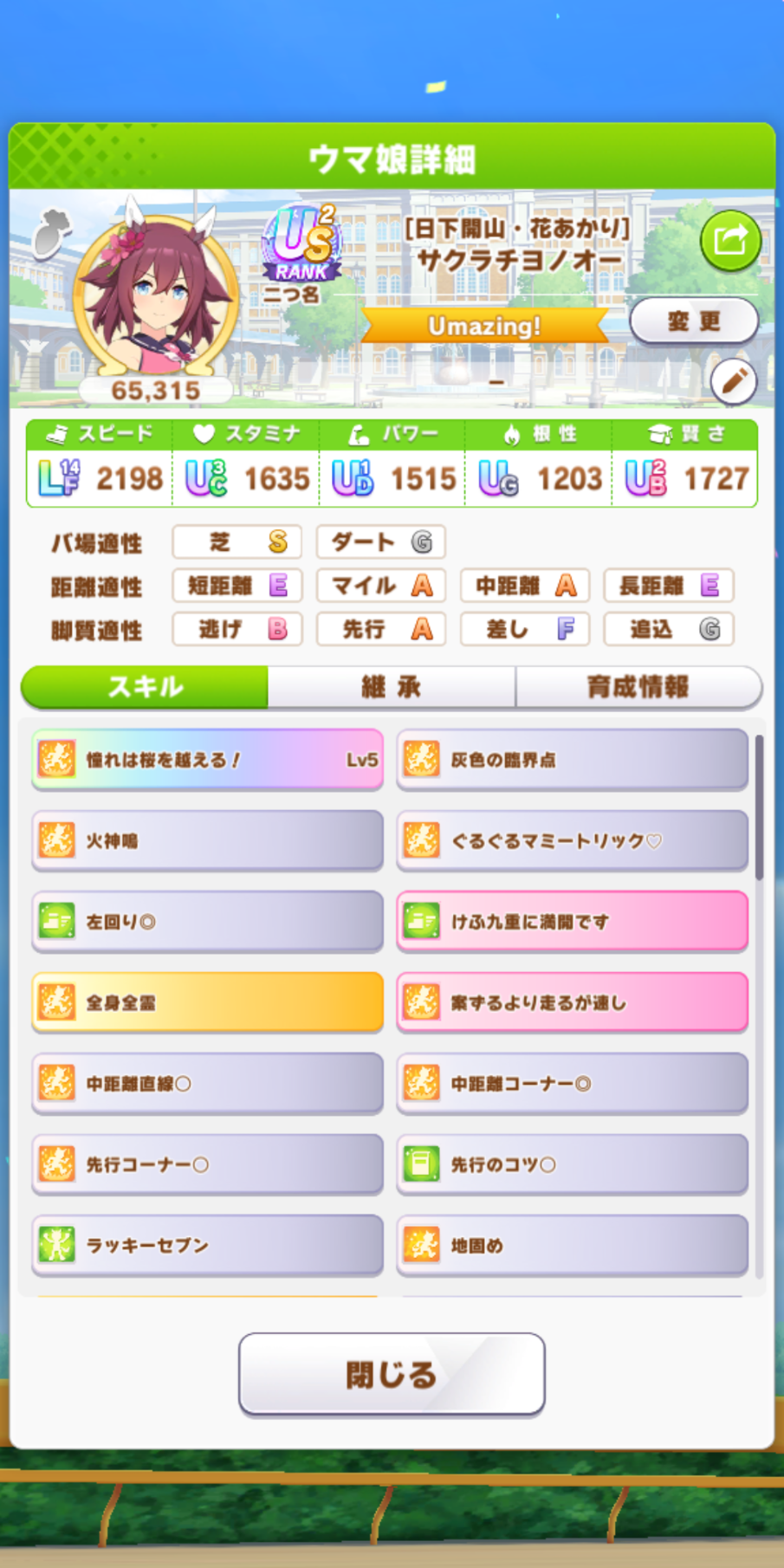Open the skill けふ九重に満開です

coord(572,922)
